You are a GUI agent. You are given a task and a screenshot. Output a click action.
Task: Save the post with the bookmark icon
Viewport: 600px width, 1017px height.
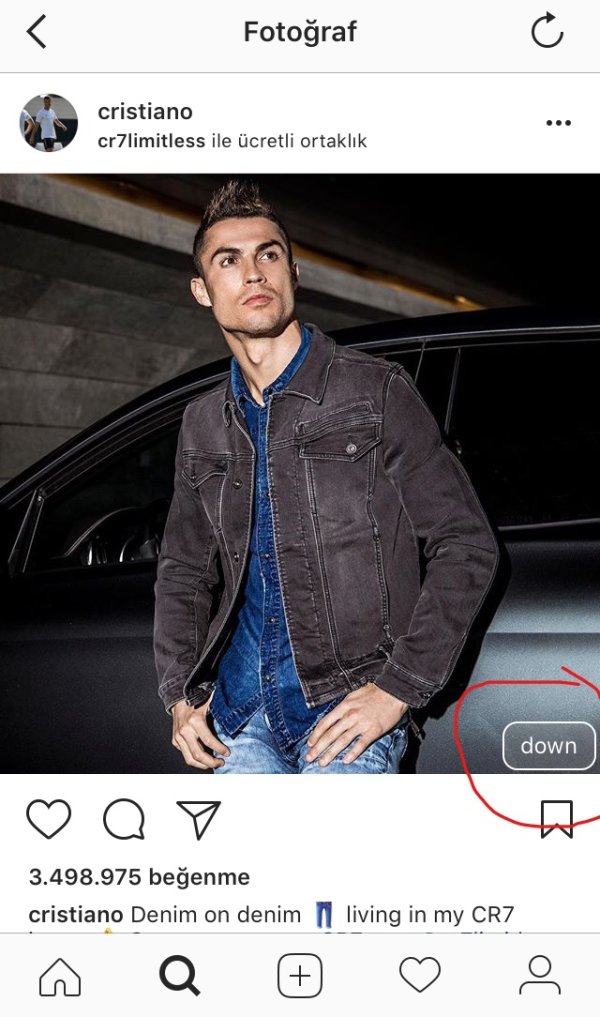tap(556, 819)
